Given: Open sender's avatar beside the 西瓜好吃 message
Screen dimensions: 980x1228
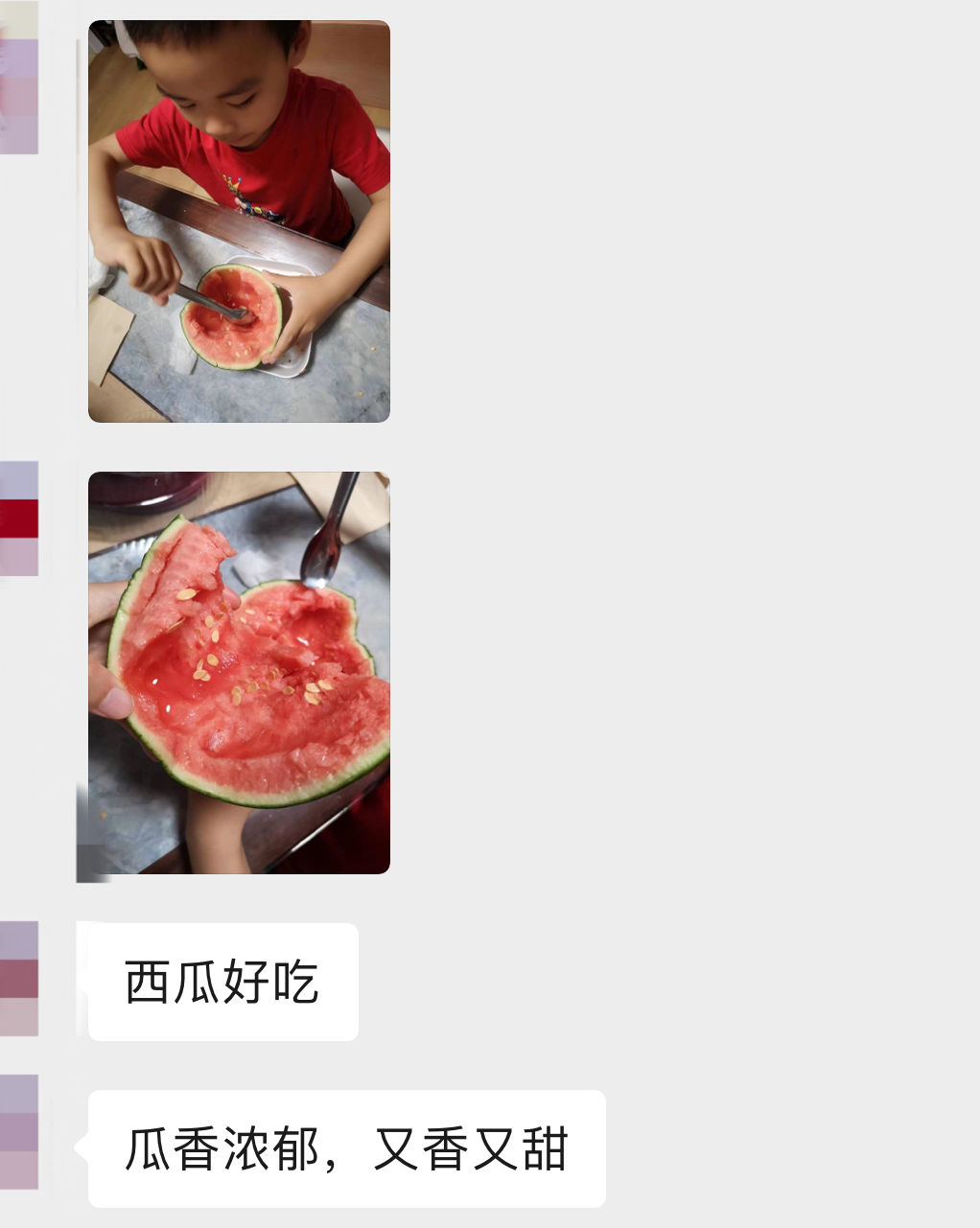Looking at the screenshot, I should coord(18,979).
